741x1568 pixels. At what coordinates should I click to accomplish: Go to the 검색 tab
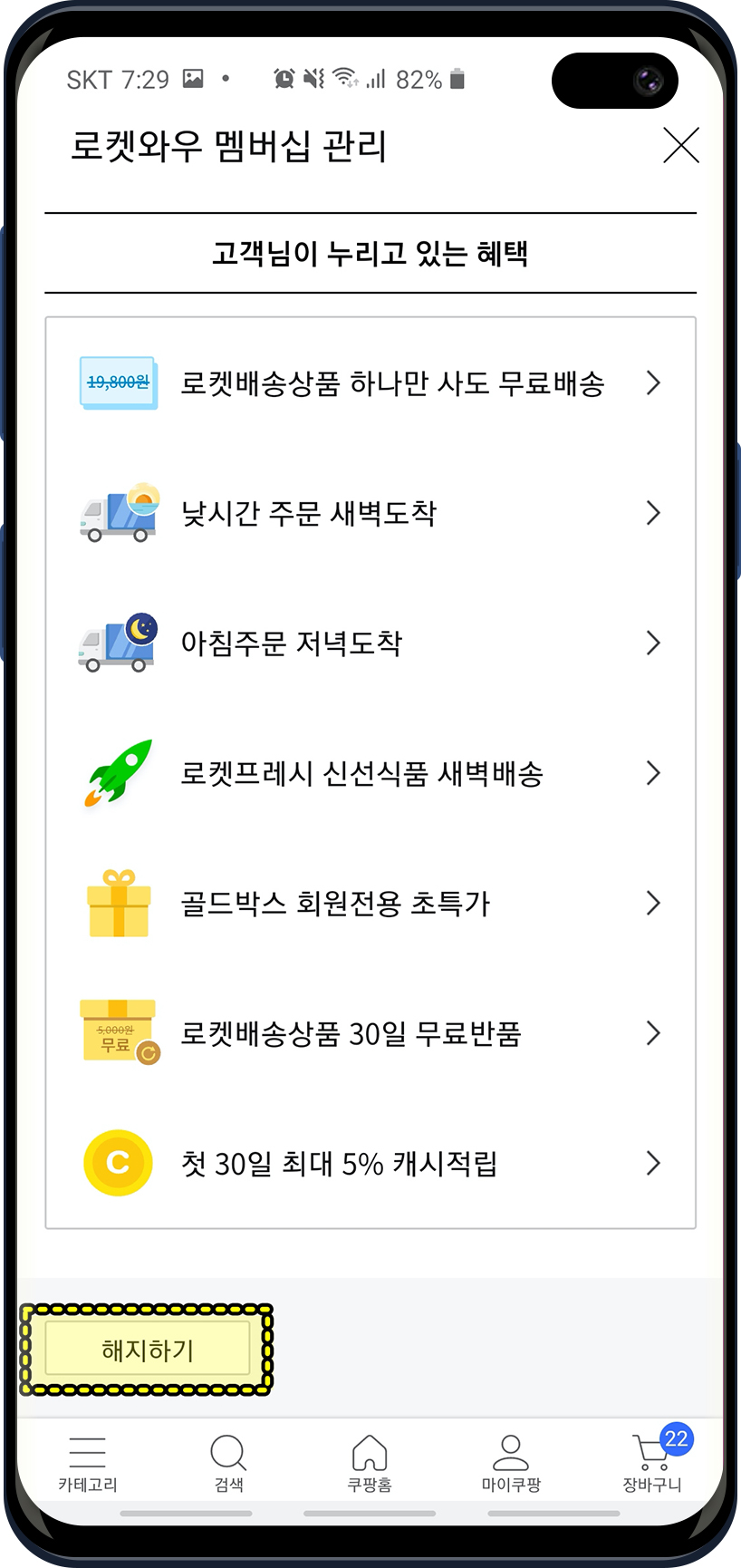(x=228, y=1464)
